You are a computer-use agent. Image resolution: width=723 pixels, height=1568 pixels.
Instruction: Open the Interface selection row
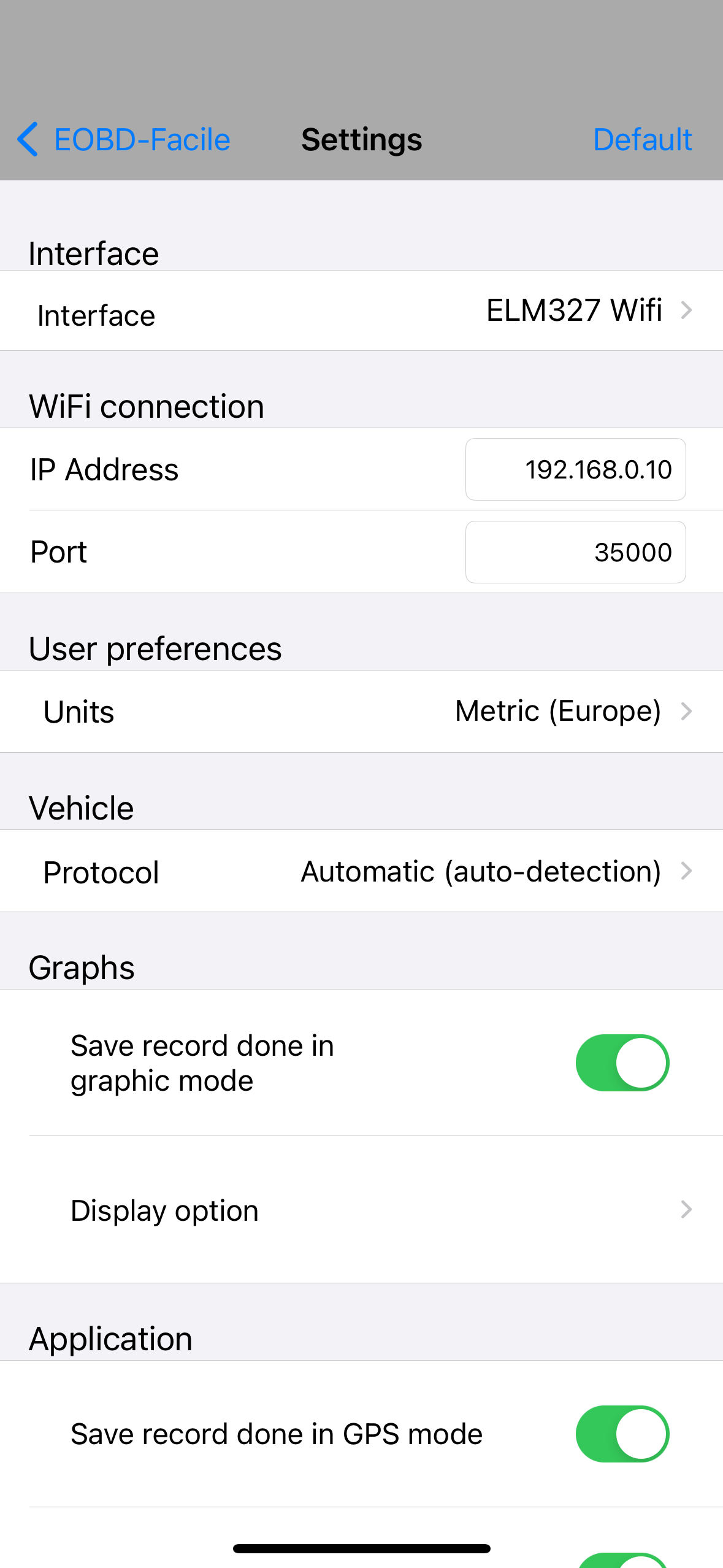361,311
